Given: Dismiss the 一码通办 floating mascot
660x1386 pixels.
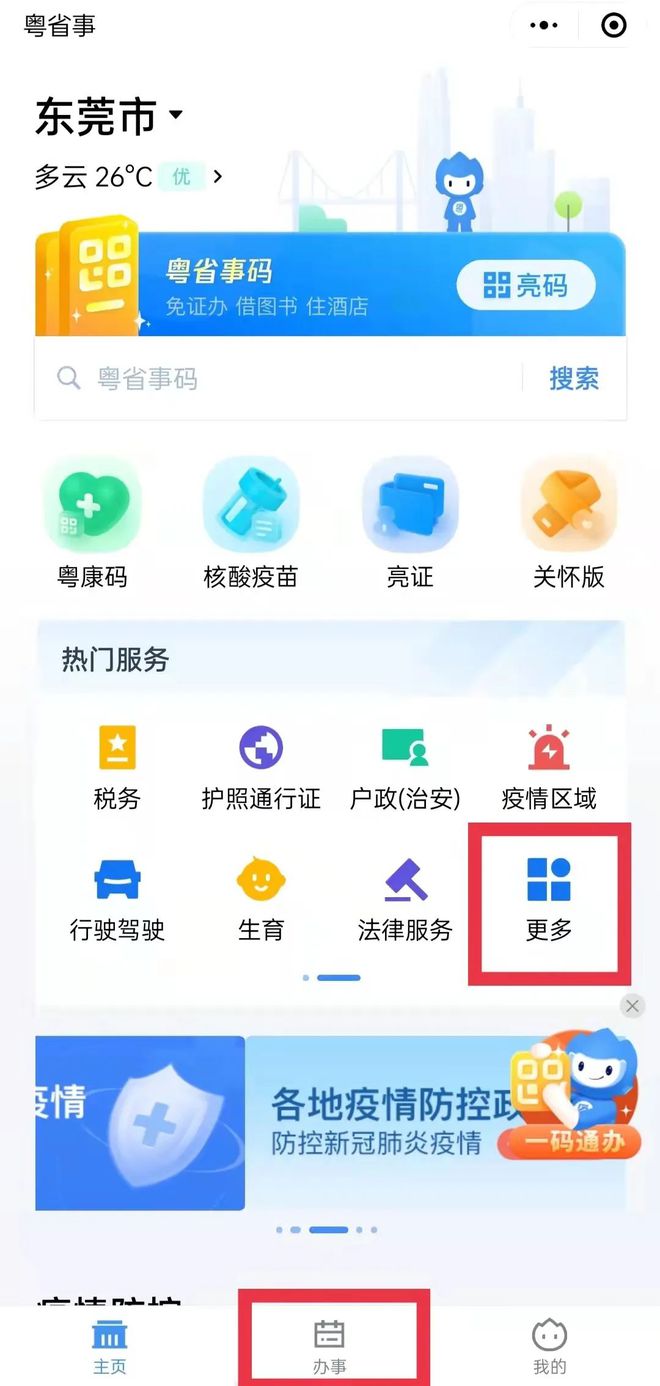Looking at the screenshot, I should 632,1006.
